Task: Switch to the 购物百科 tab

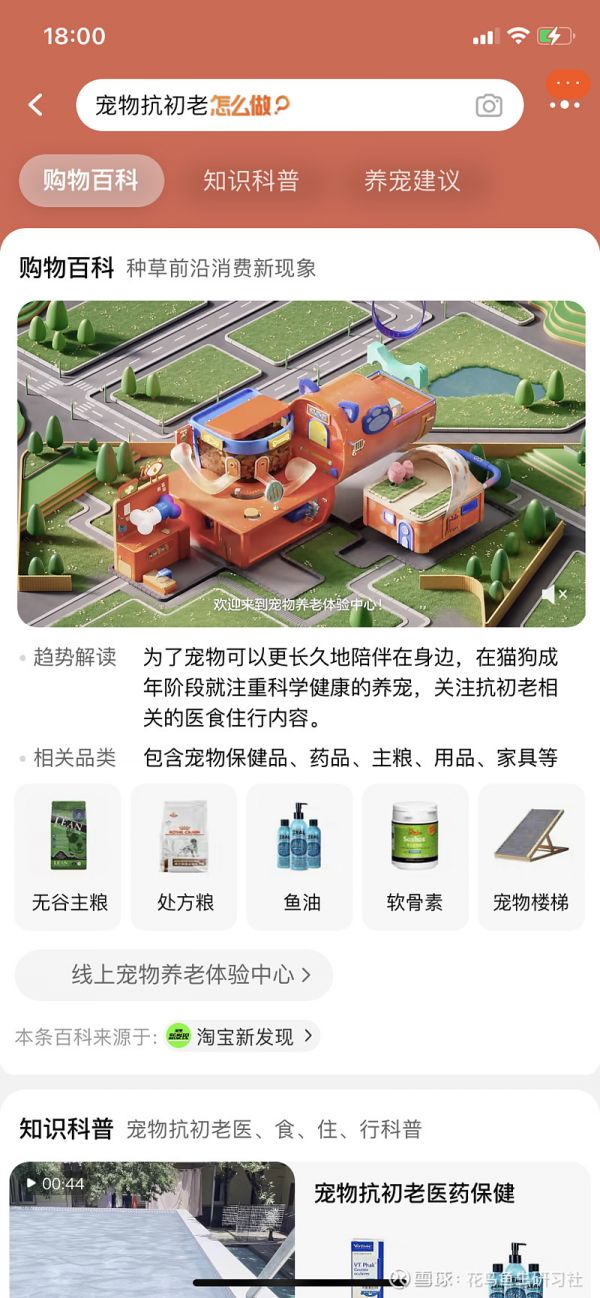Action: coord(91,181)
